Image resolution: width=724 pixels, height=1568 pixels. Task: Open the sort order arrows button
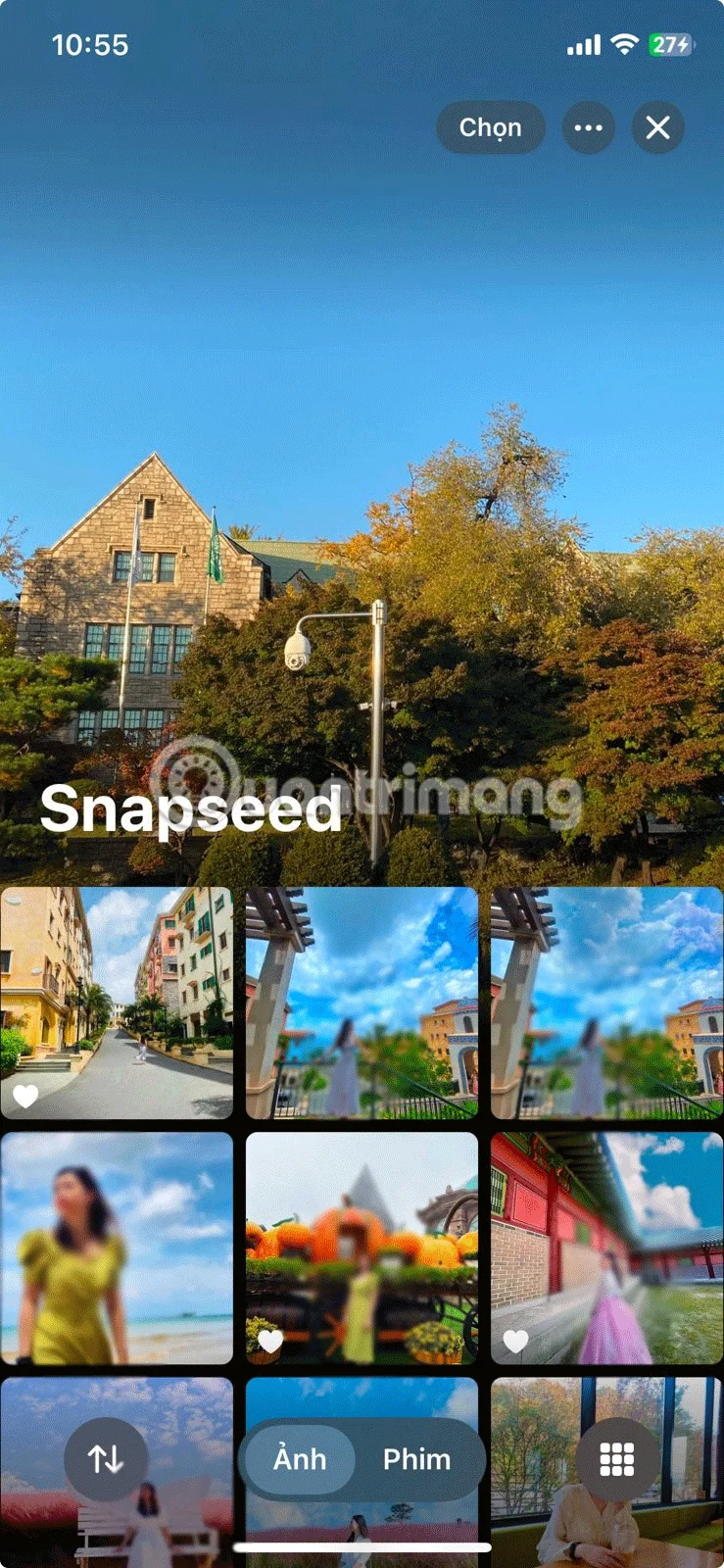pos(106,1459)
